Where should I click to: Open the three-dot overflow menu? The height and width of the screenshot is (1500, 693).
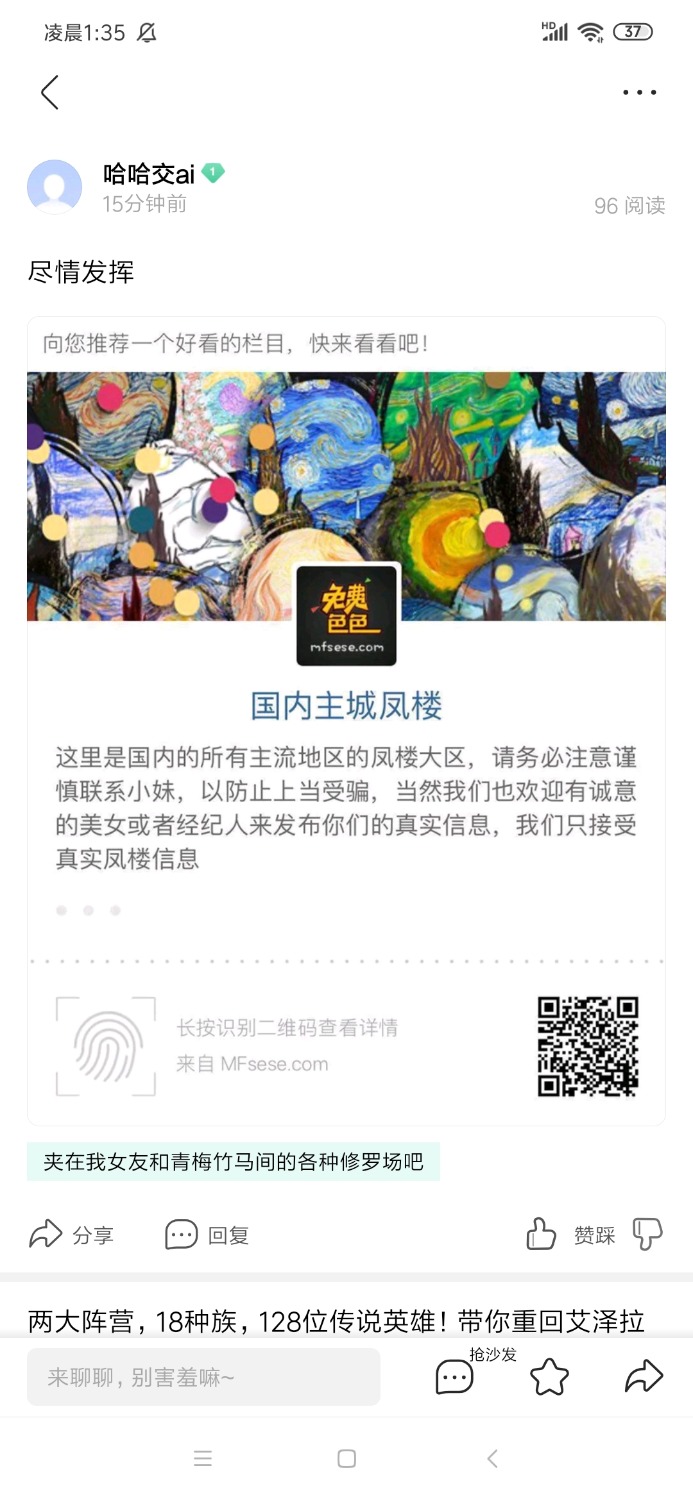(x=639, y=92)
